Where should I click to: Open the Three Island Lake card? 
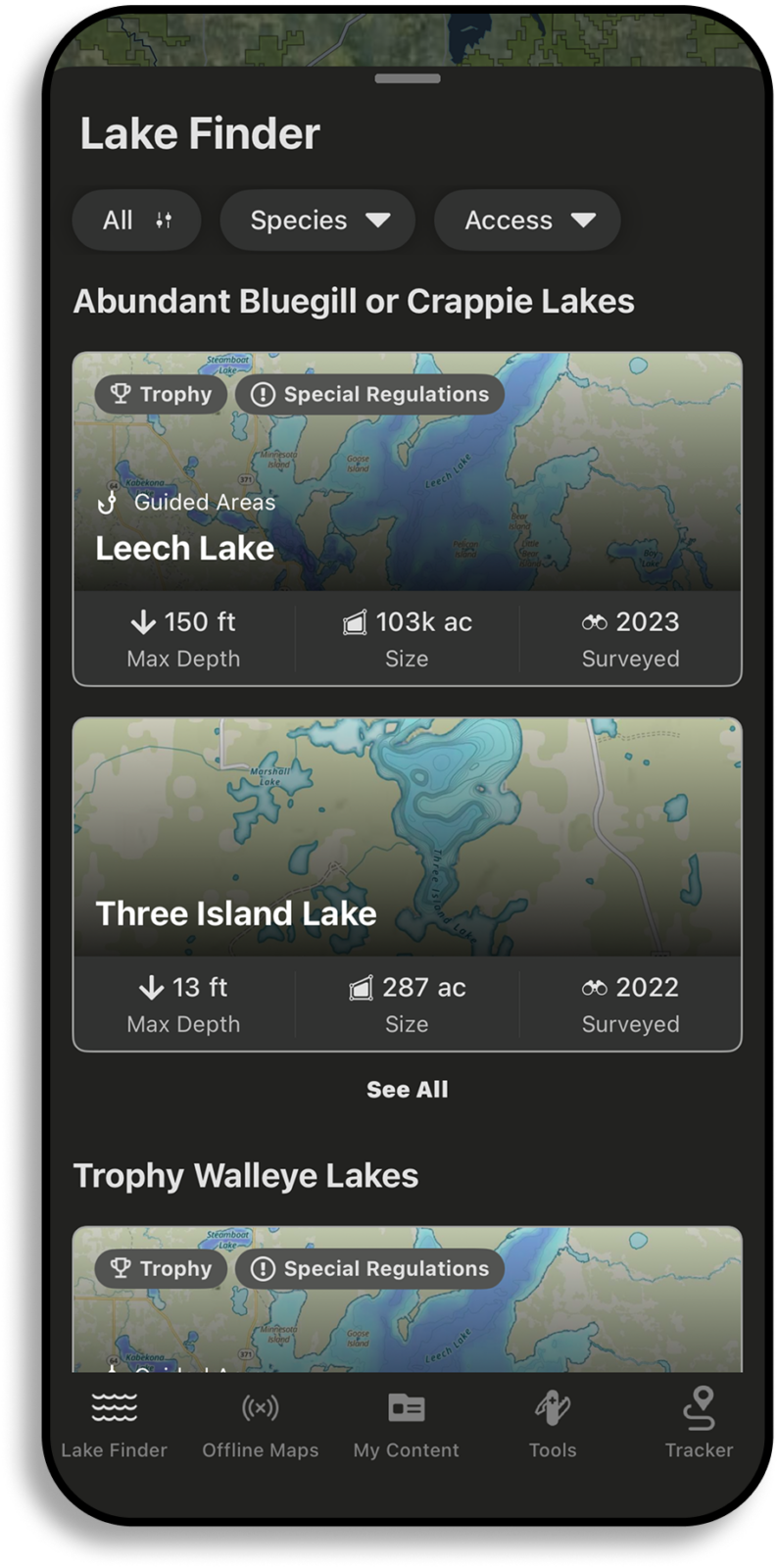(x=407, y=884)
